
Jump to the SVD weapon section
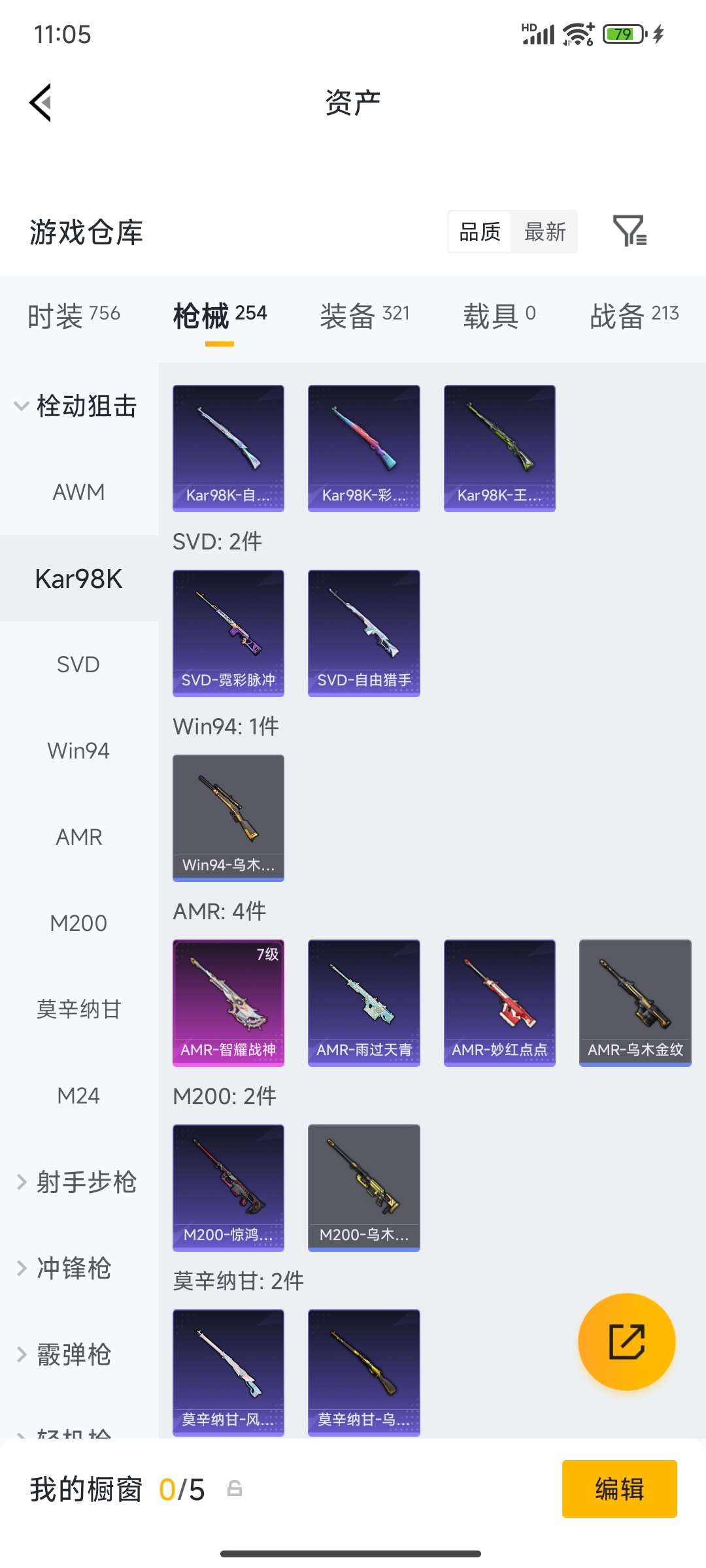tap(78, 664)
